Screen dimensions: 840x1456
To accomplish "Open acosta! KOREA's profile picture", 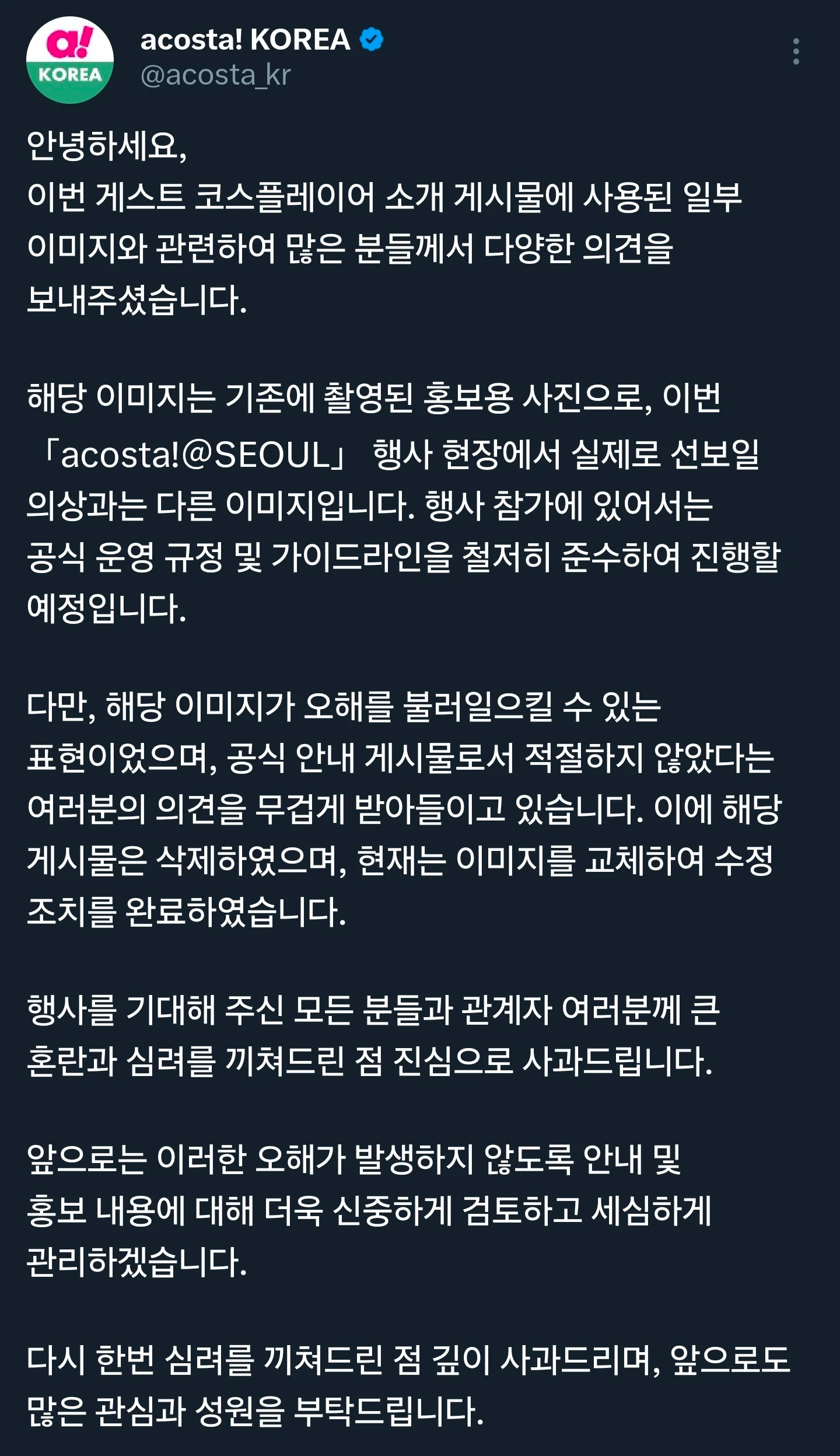I will pos(70,60).
